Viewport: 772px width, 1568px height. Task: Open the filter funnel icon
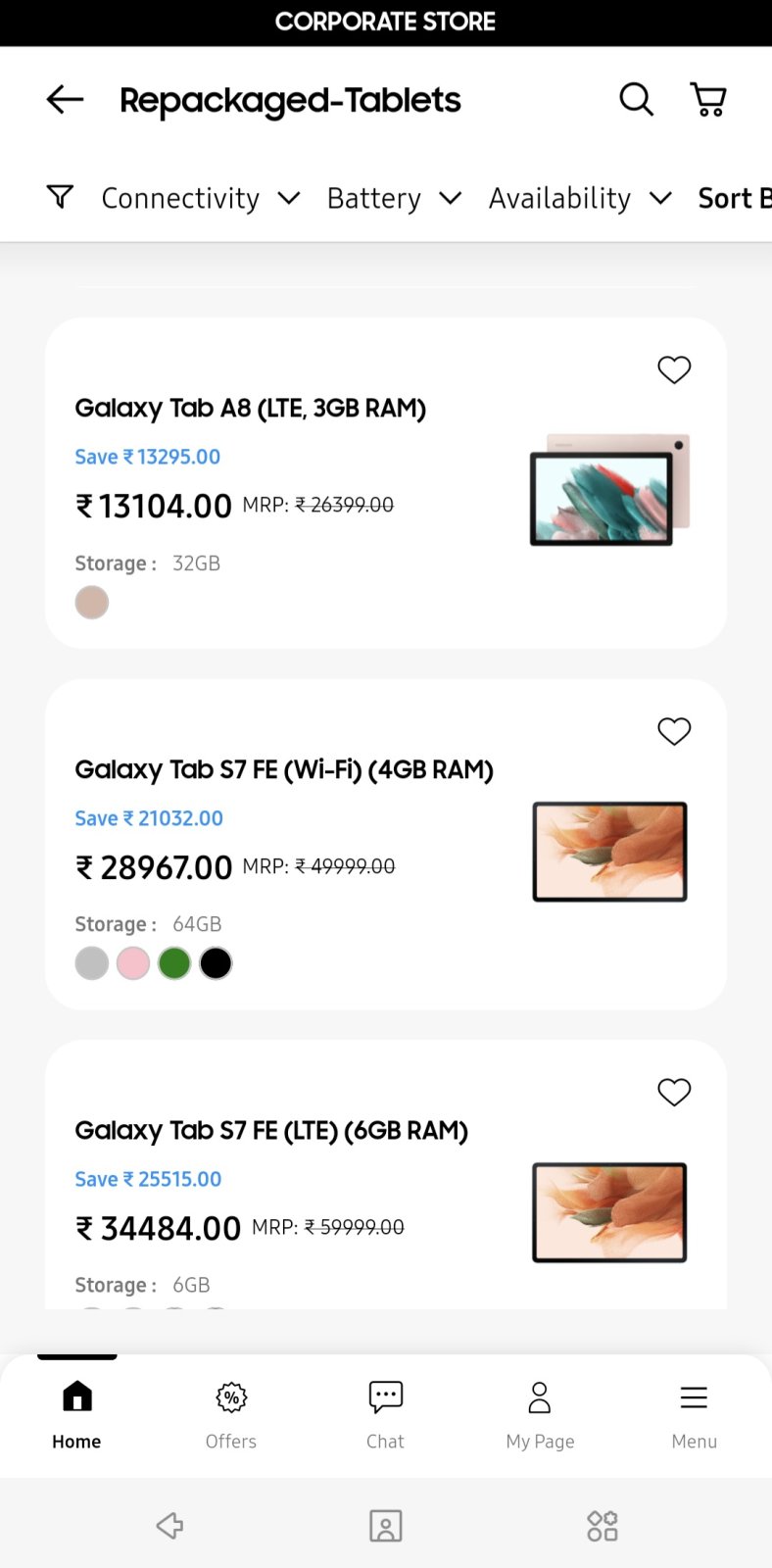[x=60, y=197]
